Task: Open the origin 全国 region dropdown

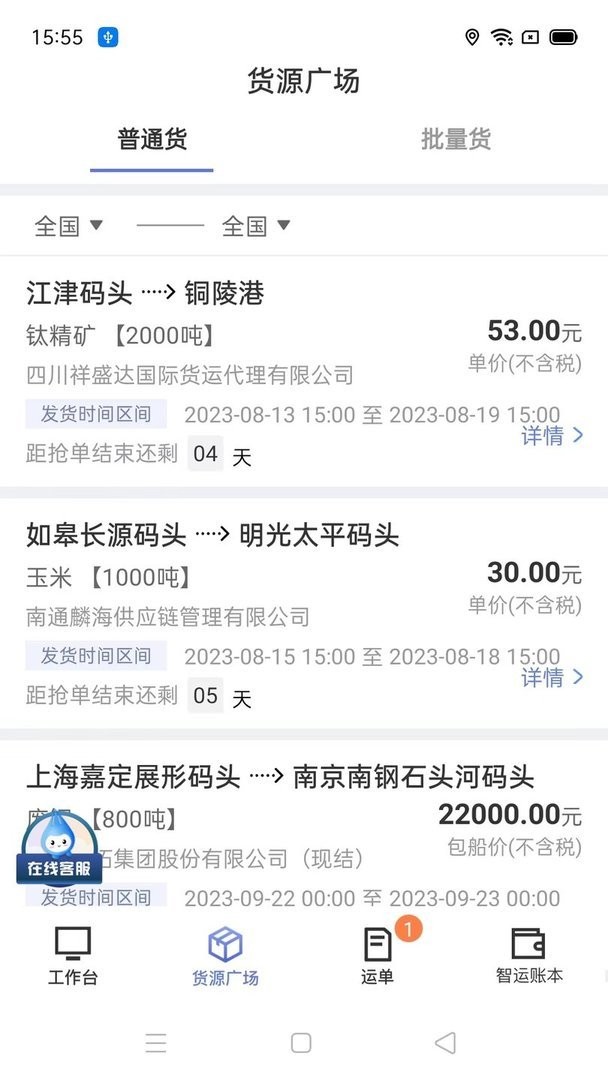Action: point(69,226)
